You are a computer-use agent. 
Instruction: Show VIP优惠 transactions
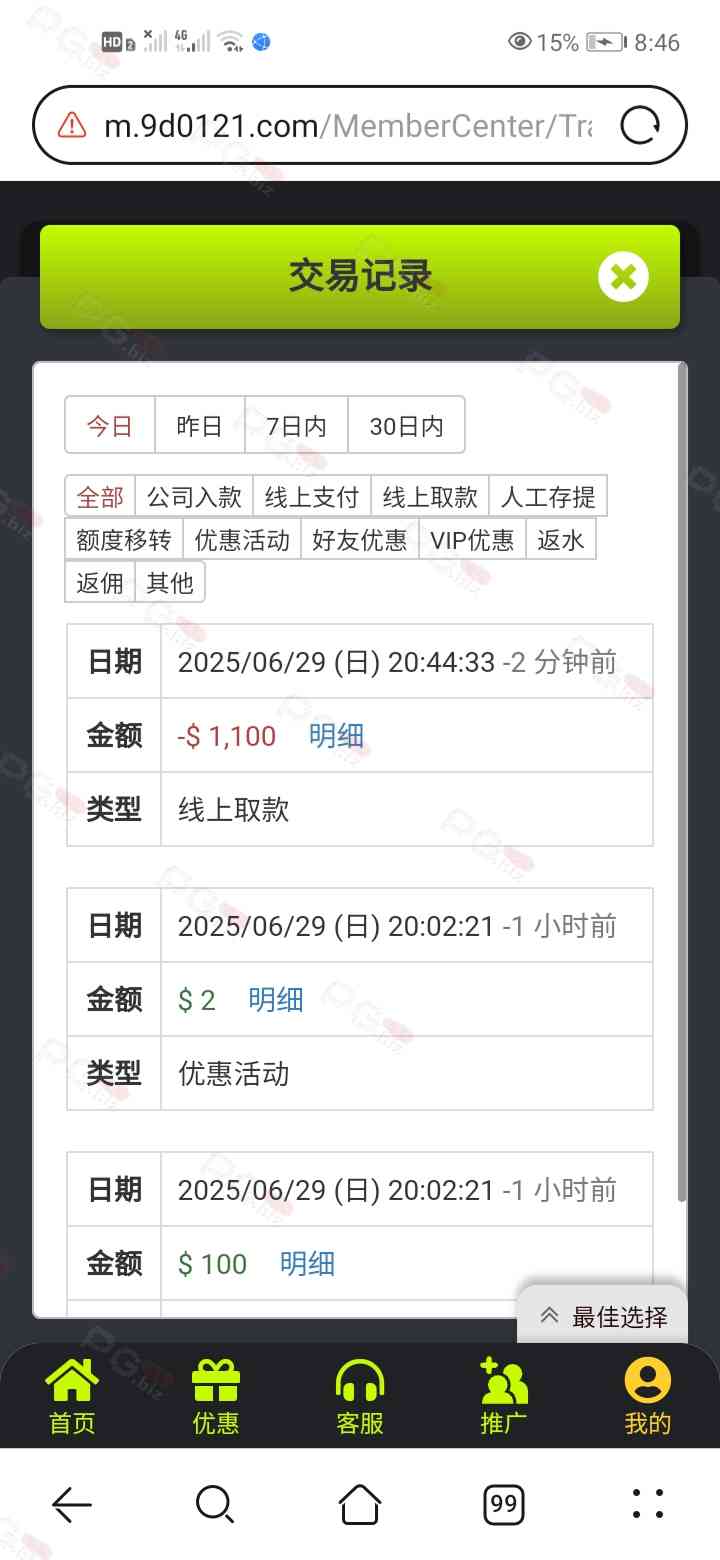[472, 540]
